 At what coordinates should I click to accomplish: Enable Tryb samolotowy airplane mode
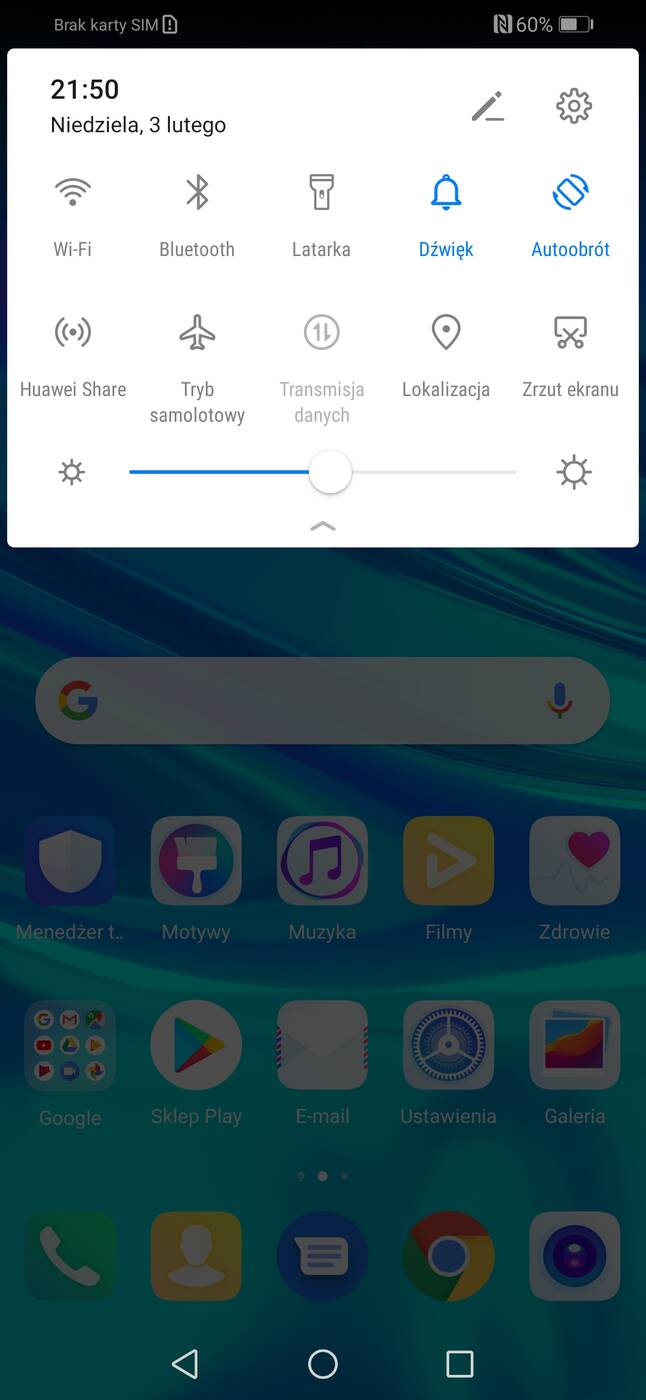coord(197,332)
